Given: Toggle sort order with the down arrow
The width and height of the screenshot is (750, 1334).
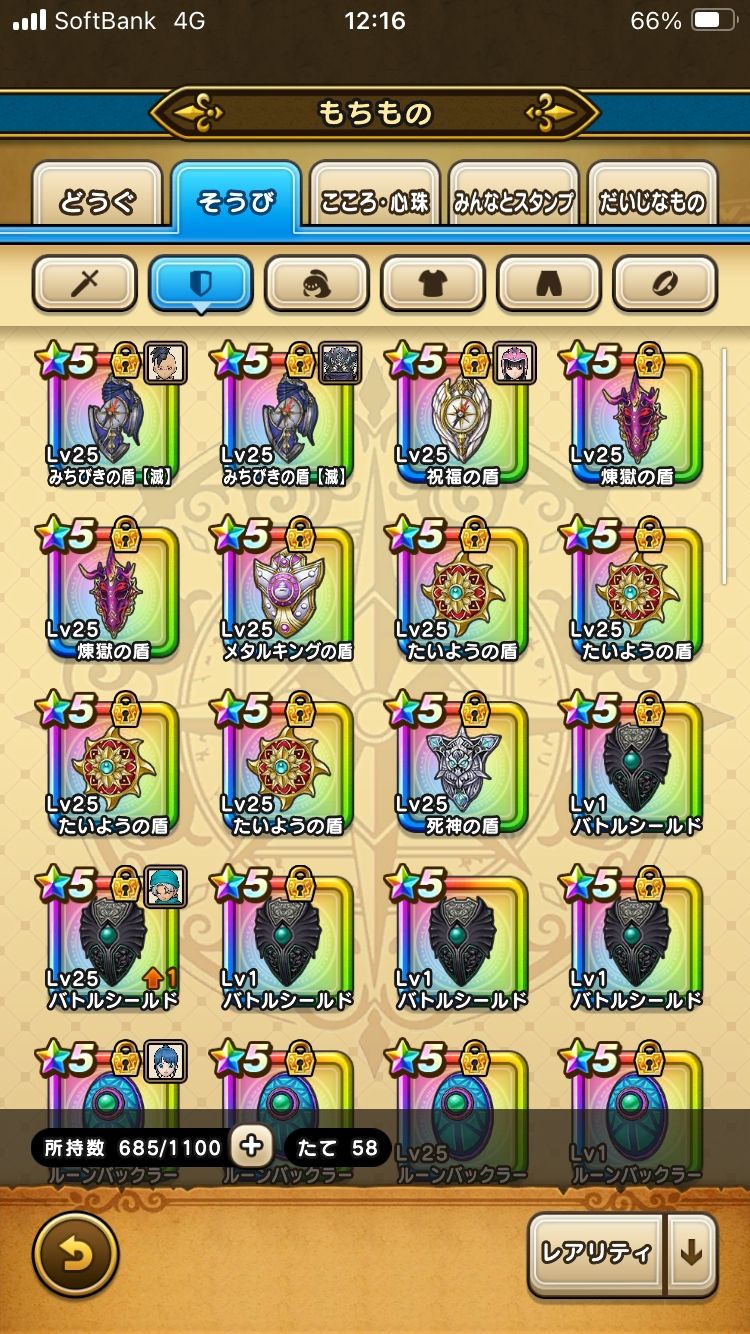Looking at the screenshot, I should tap(692, 1254).
